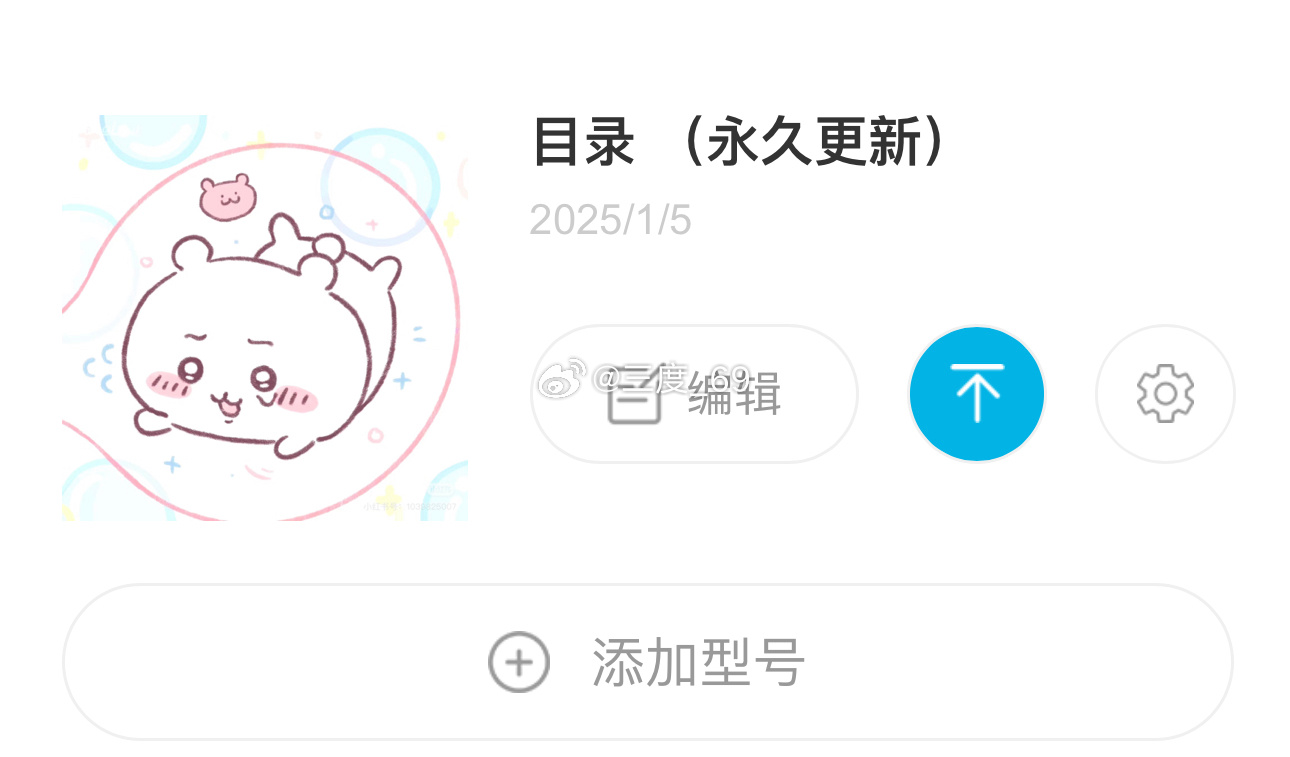
Task: Tap 添加型号 to add a model
Action: coord(648,662)
